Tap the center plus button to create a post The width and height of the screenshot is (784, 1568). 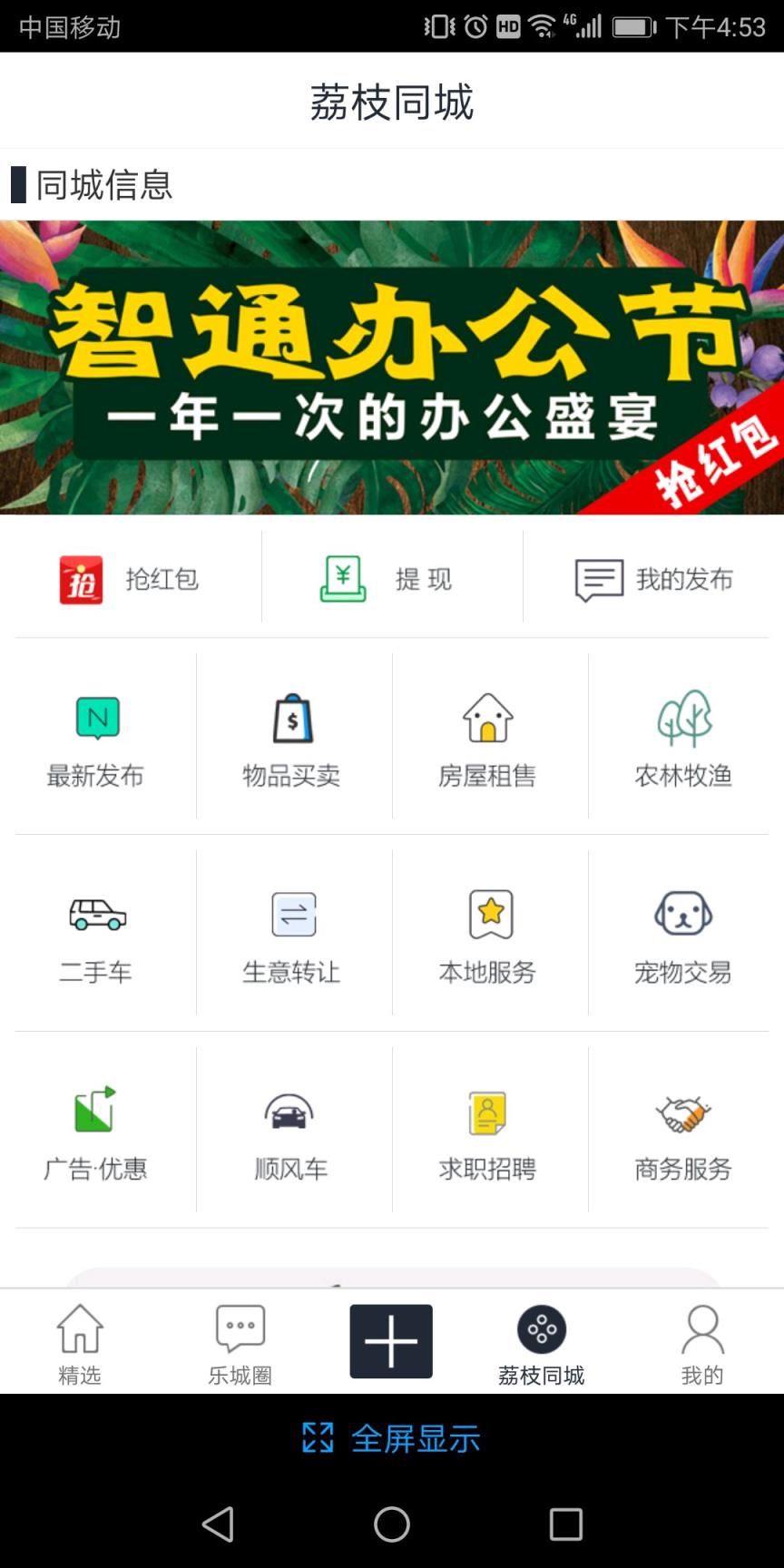pyautogui.click(x=390, y=1341)
